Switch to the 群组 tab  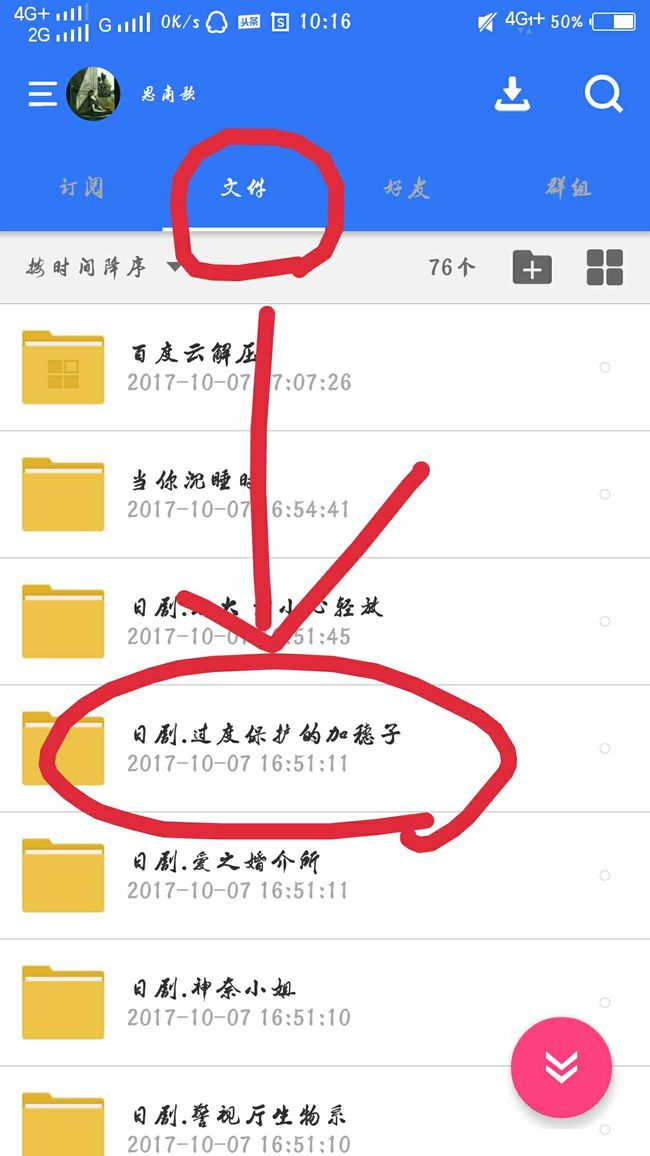(x=568, y=188)
